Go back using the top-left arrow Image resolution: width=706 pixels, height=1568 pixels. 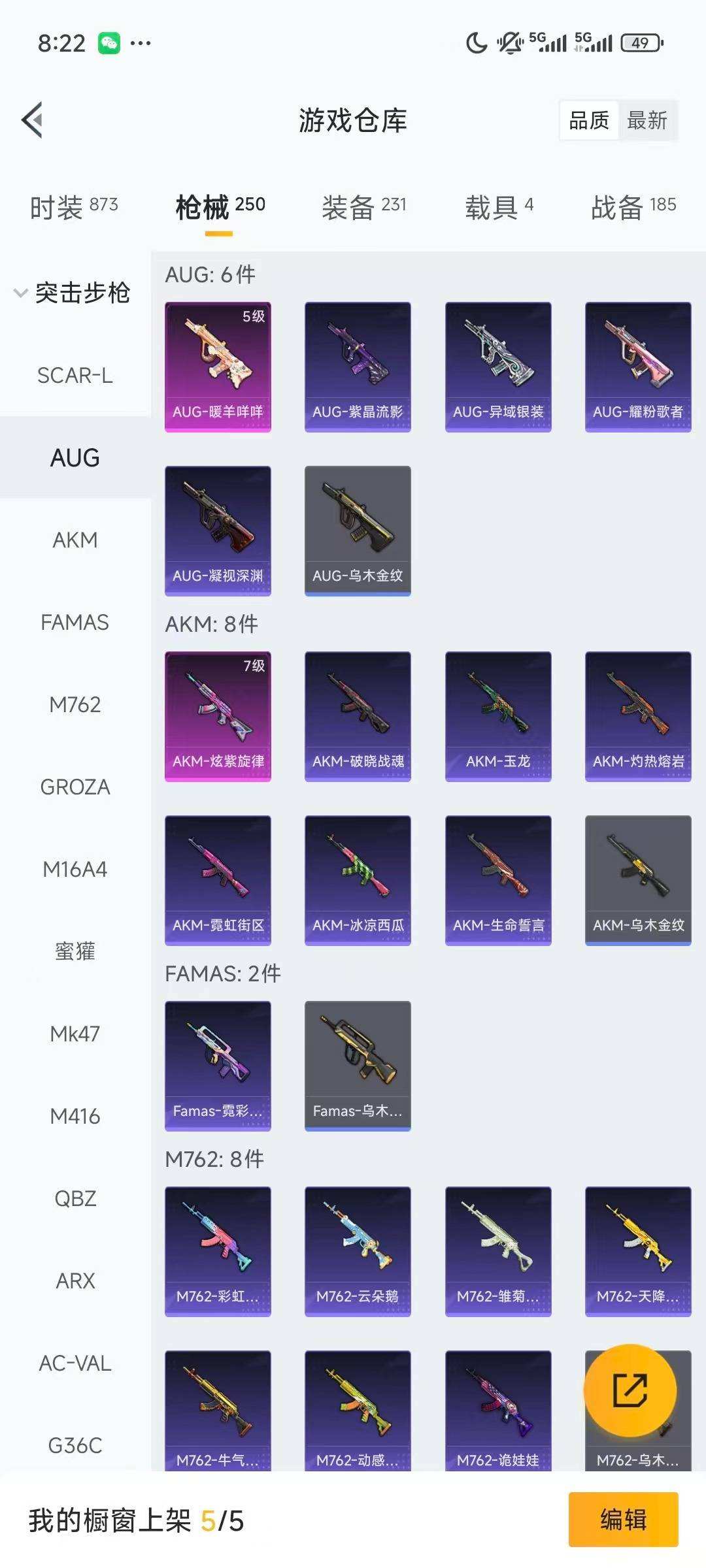tap(33, 120)
